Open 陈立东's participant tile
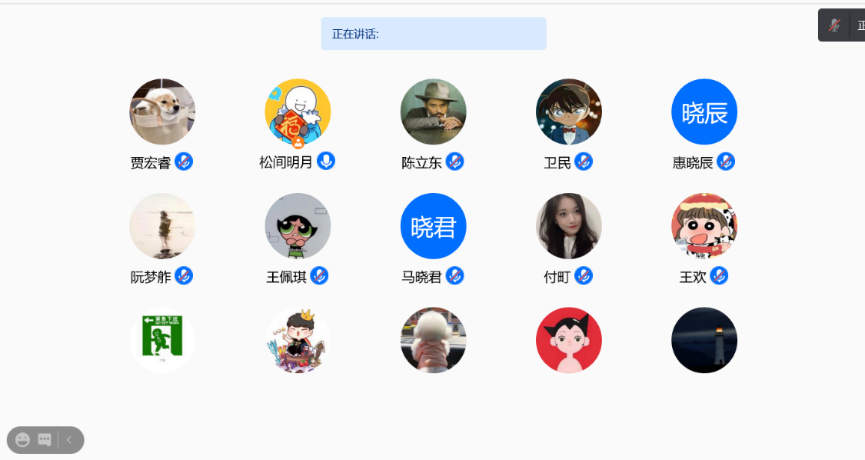Screen dimensions: 865x460 pos(433,112)
